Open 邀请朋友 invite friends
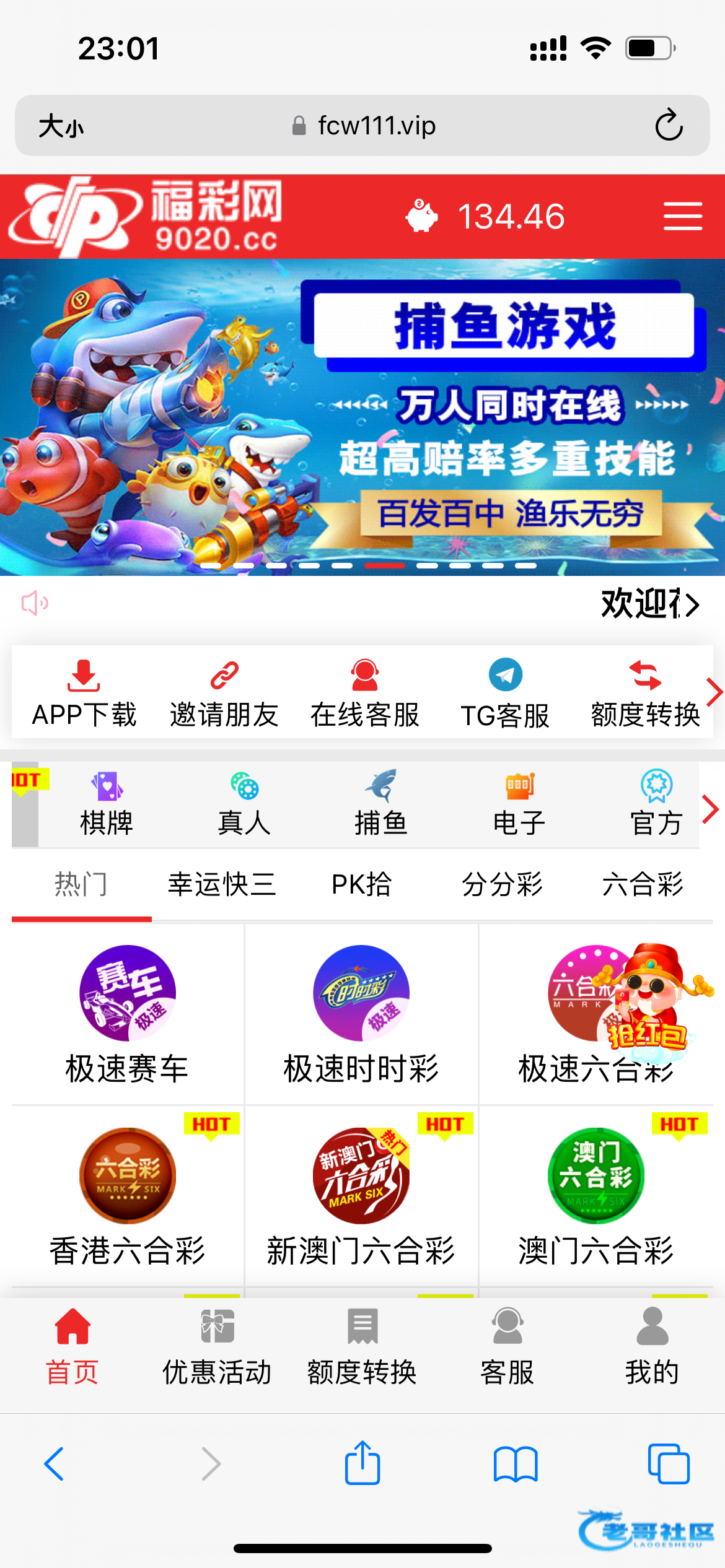The height and width of the screenshot is (1568, 725). 224,694
